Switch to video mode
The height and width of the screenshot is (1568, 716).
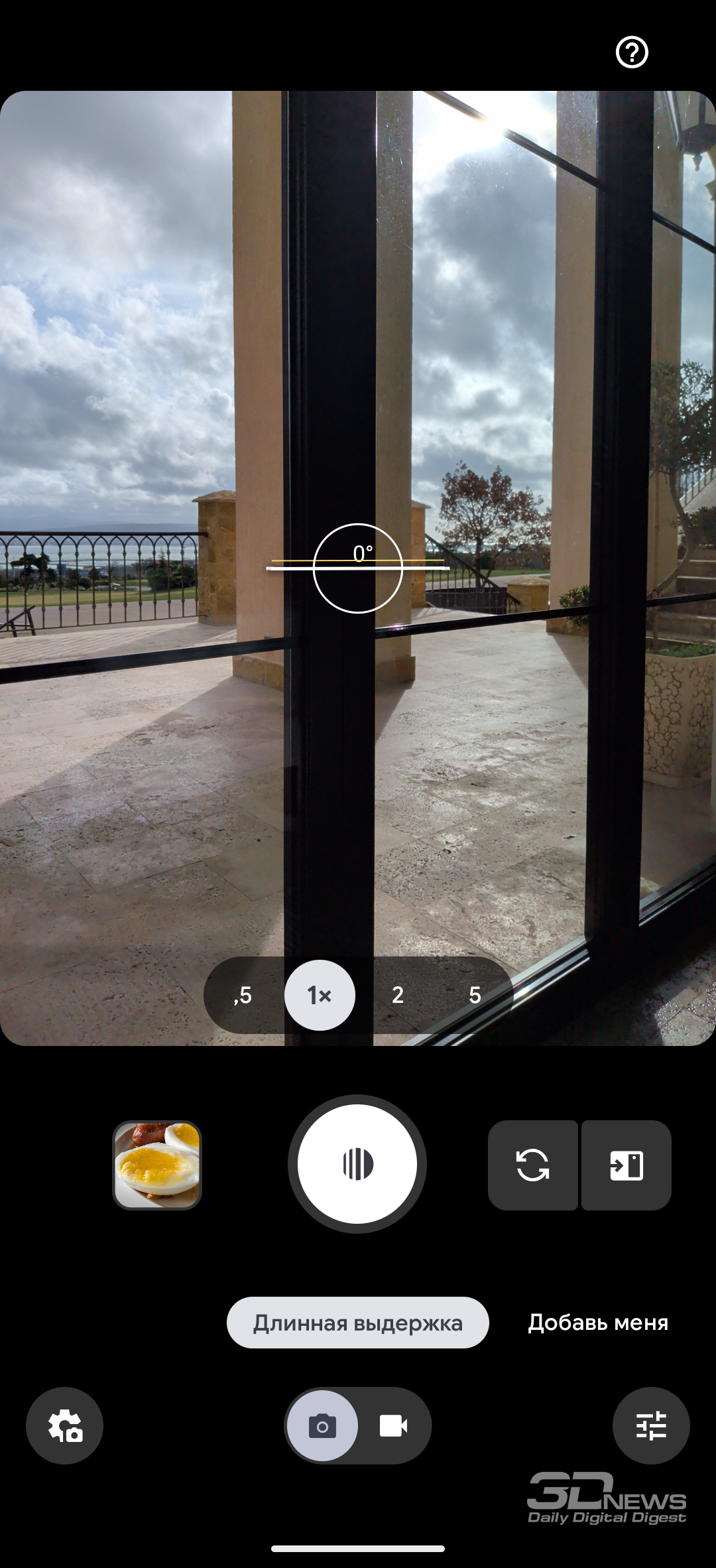point(393,1425)
